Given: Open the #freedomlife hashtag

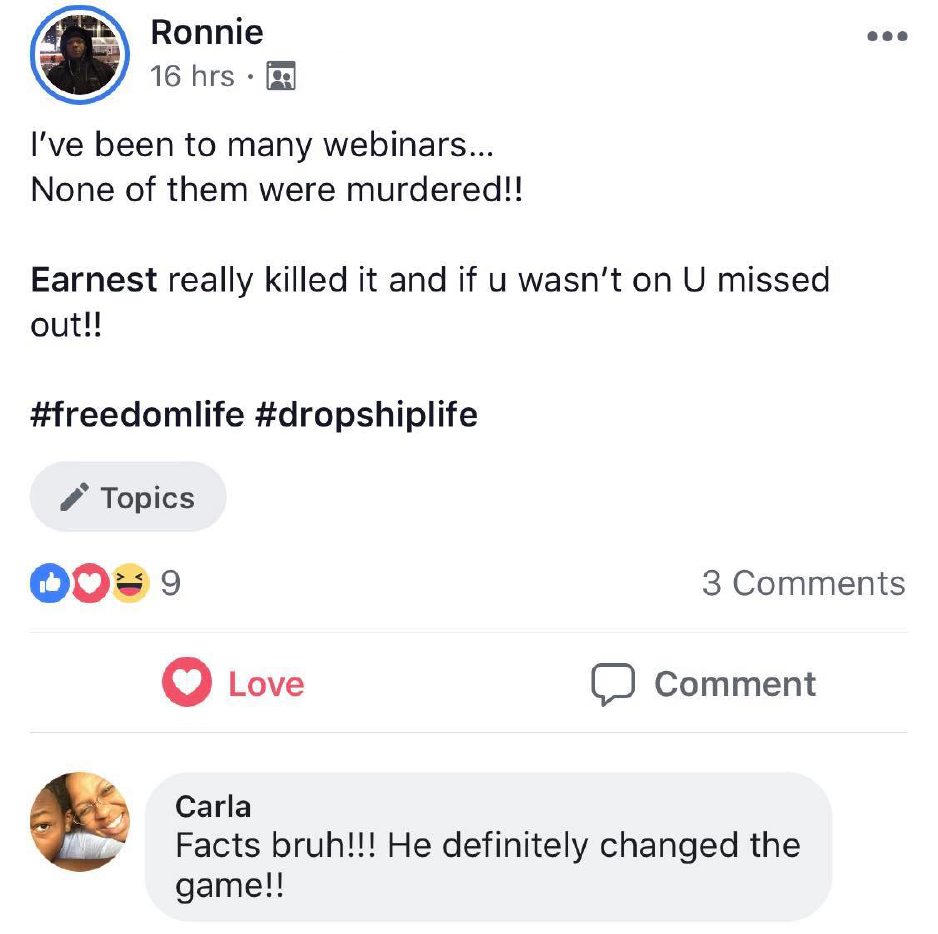Looking at the screenshot, I should (138, 414).
